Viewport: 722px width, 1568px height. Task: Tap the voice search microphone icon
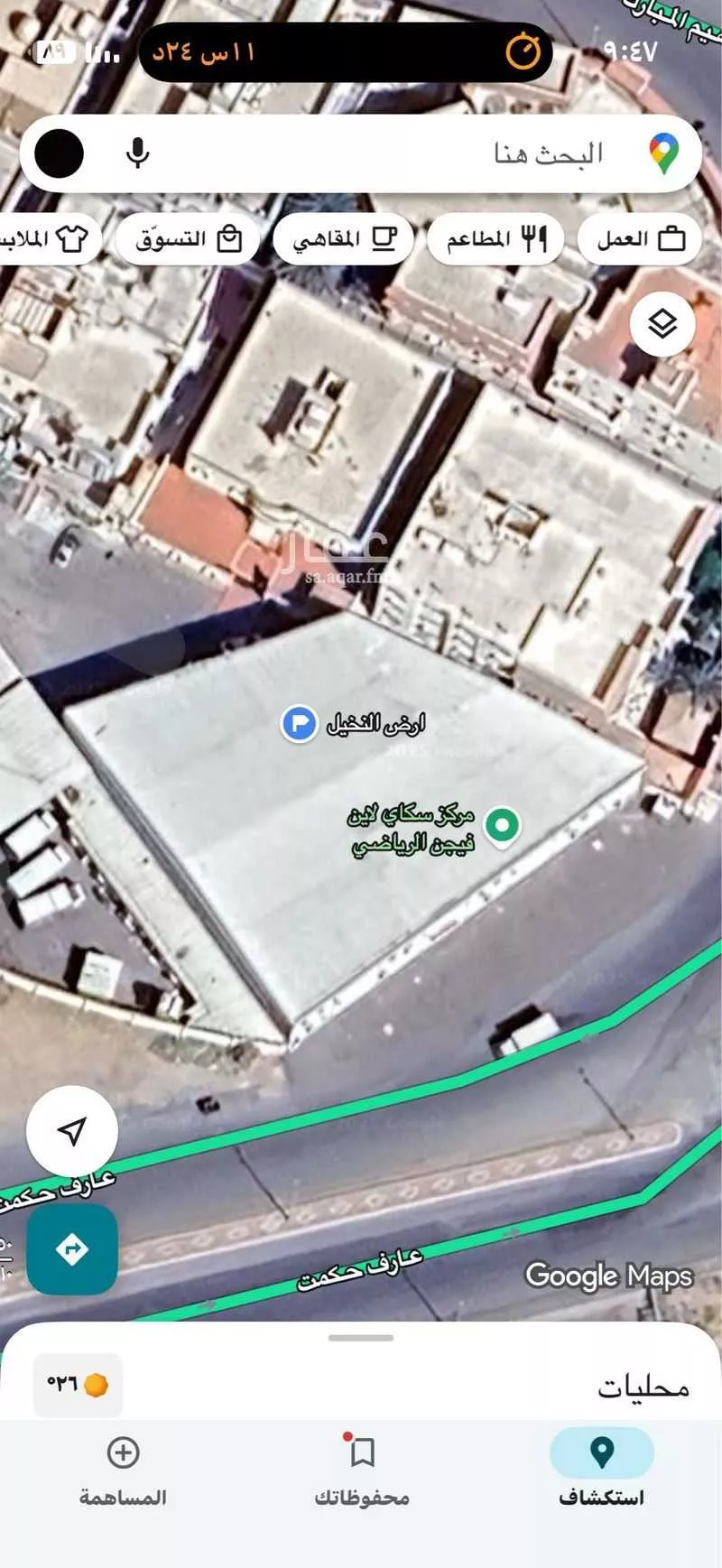coord(137,153)
